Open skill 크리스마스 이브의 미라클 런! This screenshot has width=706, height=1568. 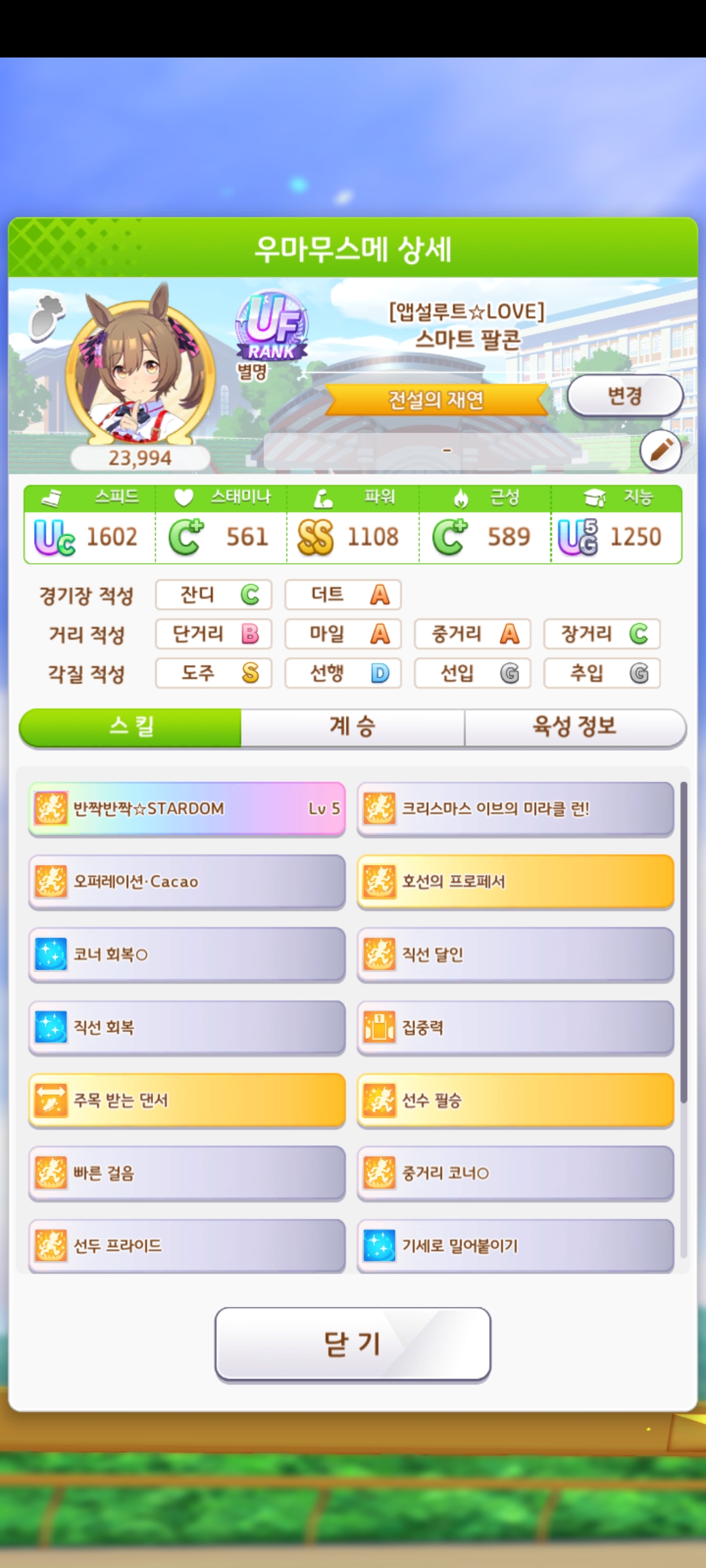point(515,808)
